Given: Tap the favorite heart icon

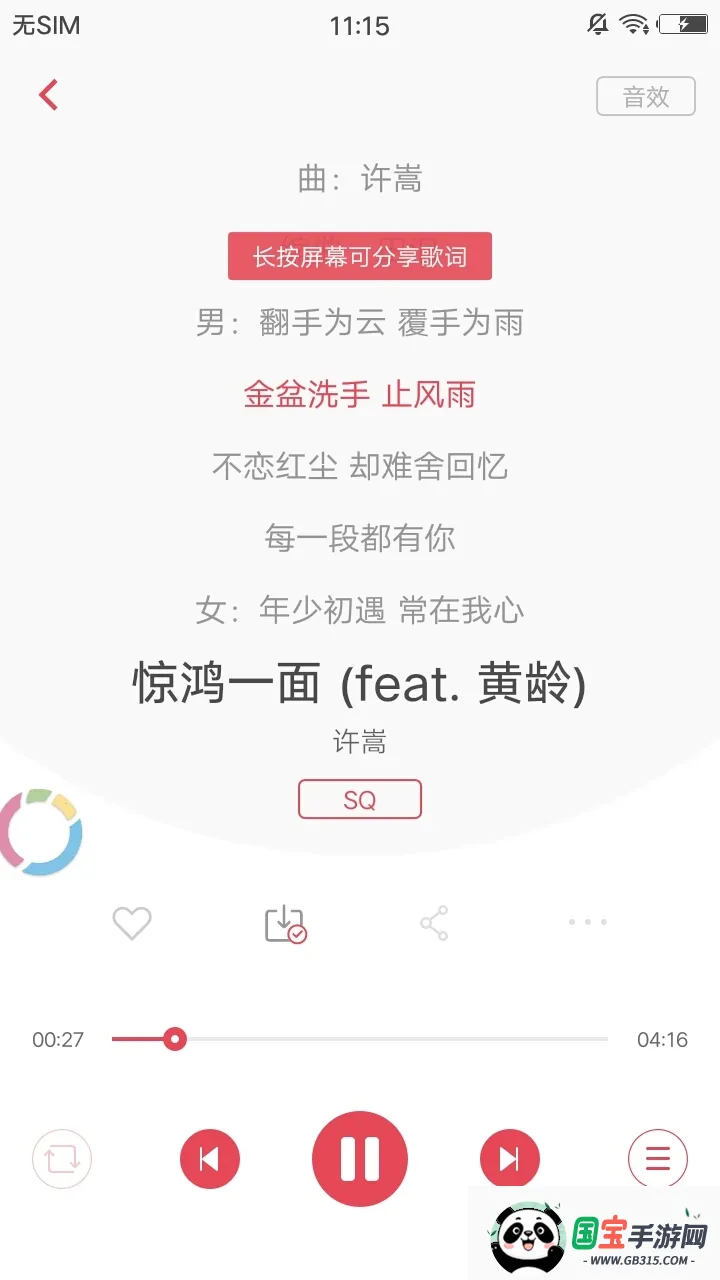Looking at the screenshot, I should click(132, 922).
